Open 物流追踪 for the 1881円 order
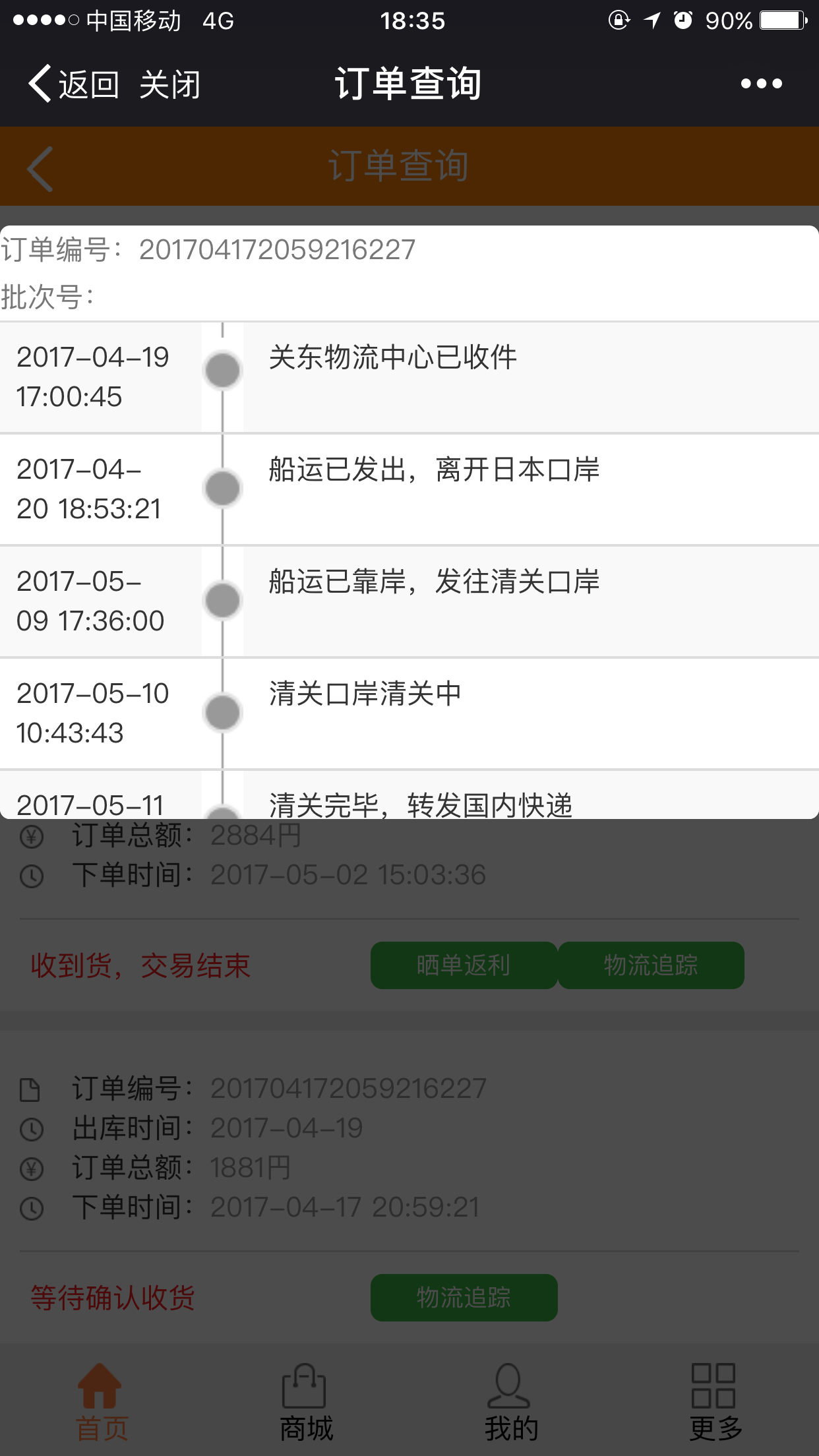 pyautogui.click(x=464, y=1298)
